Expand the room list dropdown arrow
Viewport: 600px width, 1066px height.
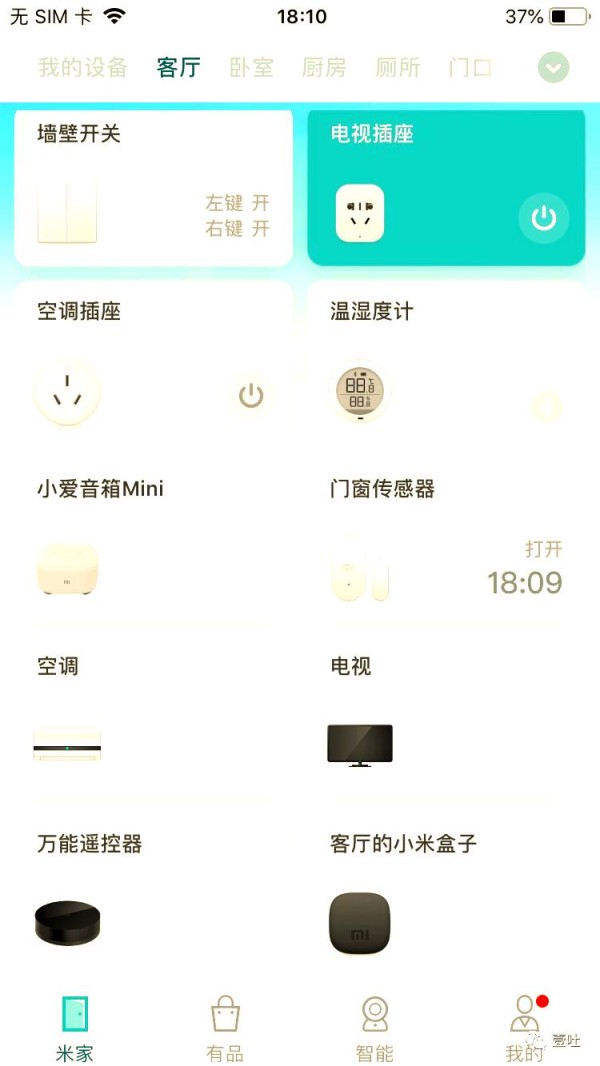click(x=553, y=68)
